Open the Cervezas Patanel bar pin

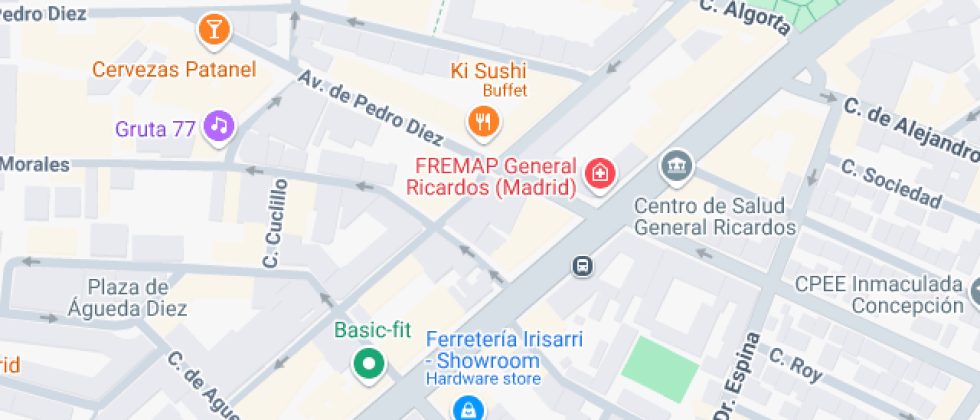pyautogui.click(x=214, y=30)
